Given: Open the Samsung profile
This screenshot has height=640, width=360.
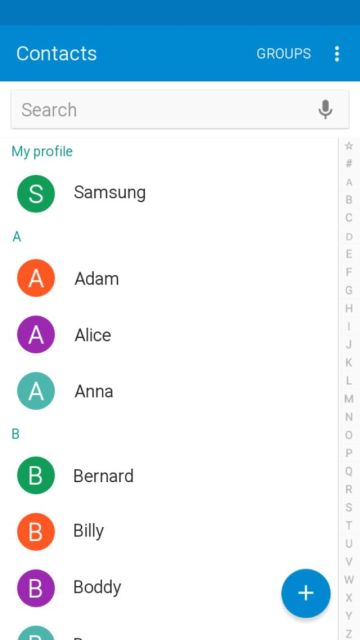Looking at the screenshot, I should coord(169,193).
